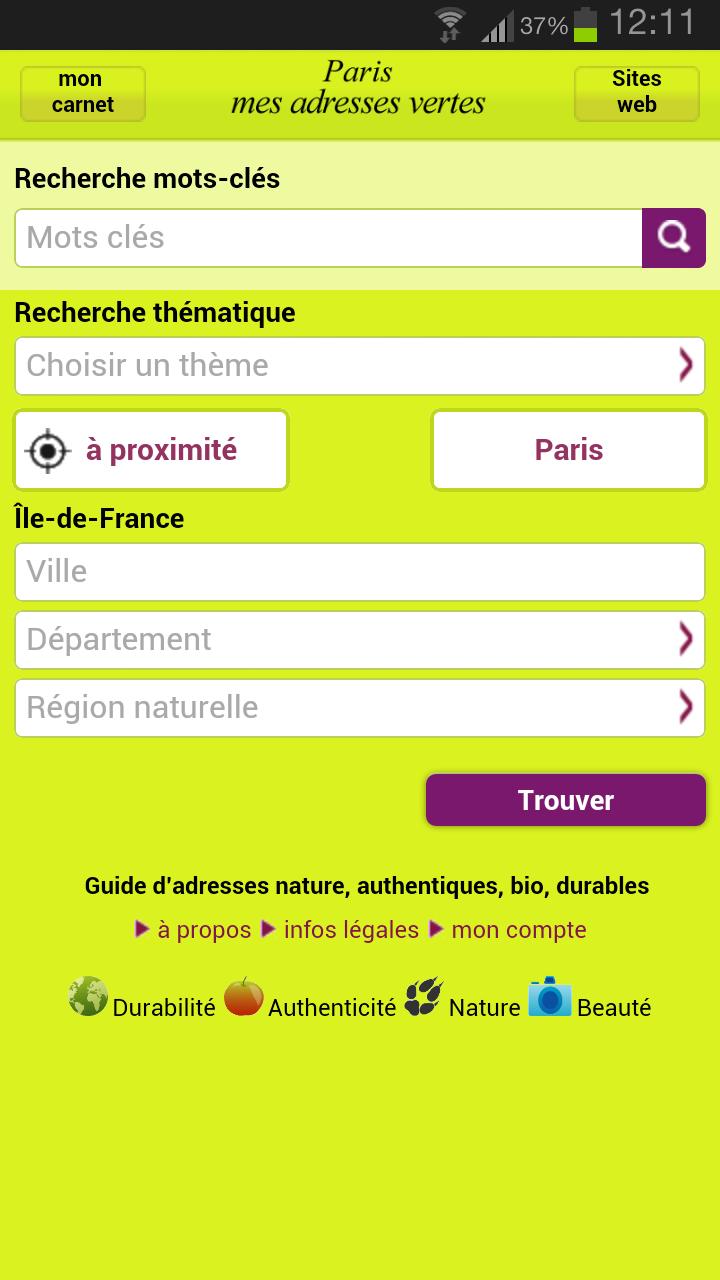Screen dimensions: 720x1280
Task: Open 'mon carnet'
Action: pyautogui.click(x=81, y=92)
